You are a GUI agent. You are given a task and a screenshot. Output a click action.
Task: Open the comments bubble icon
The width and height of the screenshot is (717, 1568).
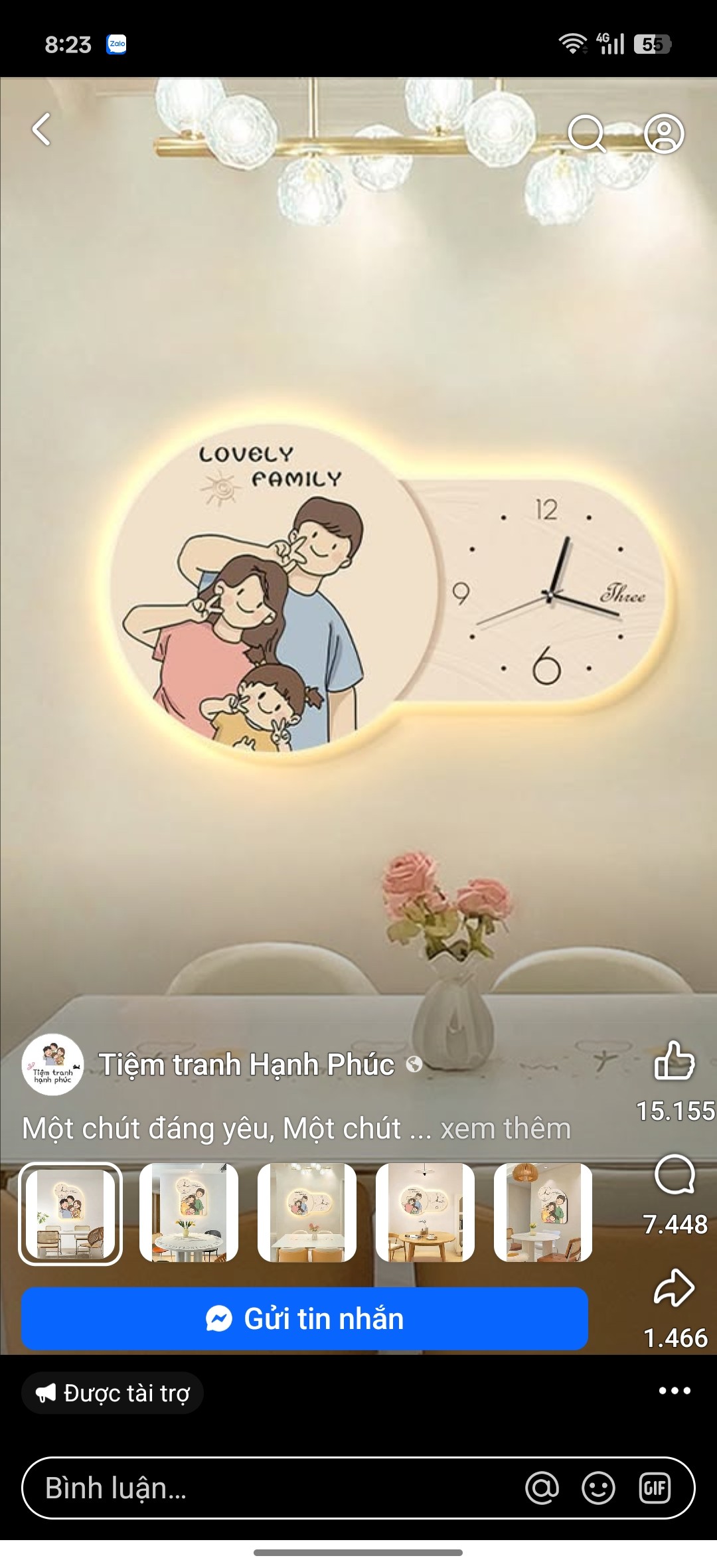click(674, 1174)
